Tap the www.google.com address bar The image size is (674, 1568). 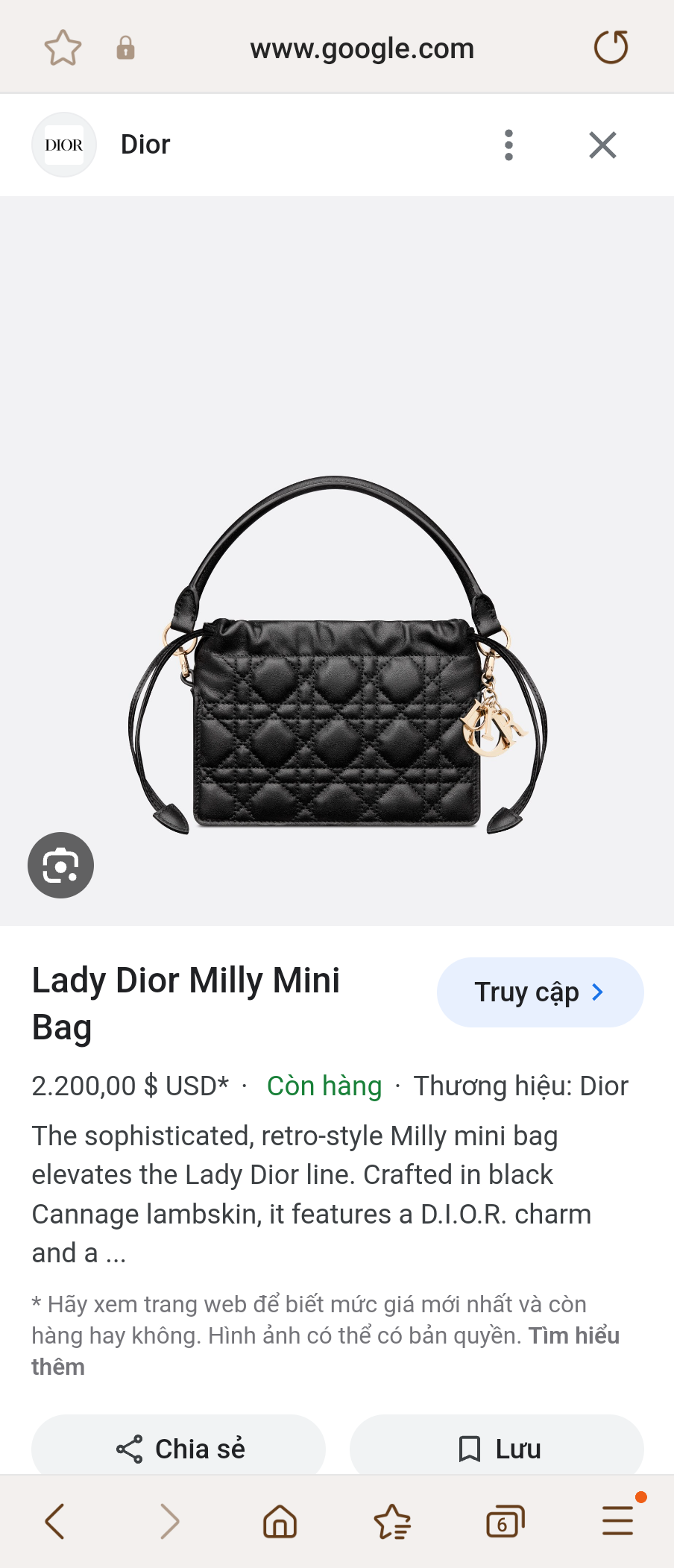[x=363, y=48]
